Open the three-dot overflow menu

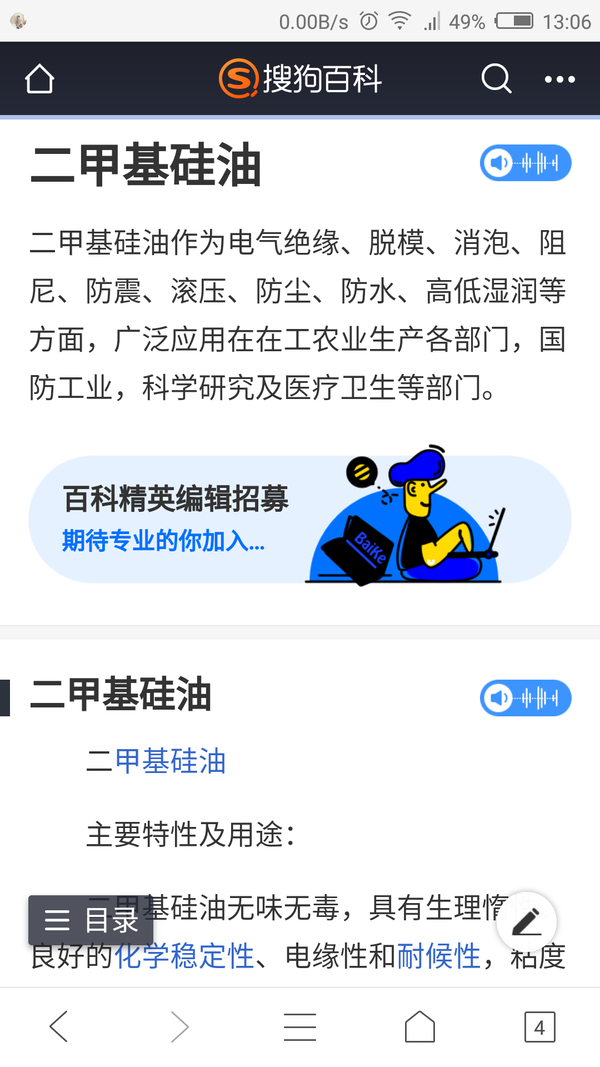[560, 79]
